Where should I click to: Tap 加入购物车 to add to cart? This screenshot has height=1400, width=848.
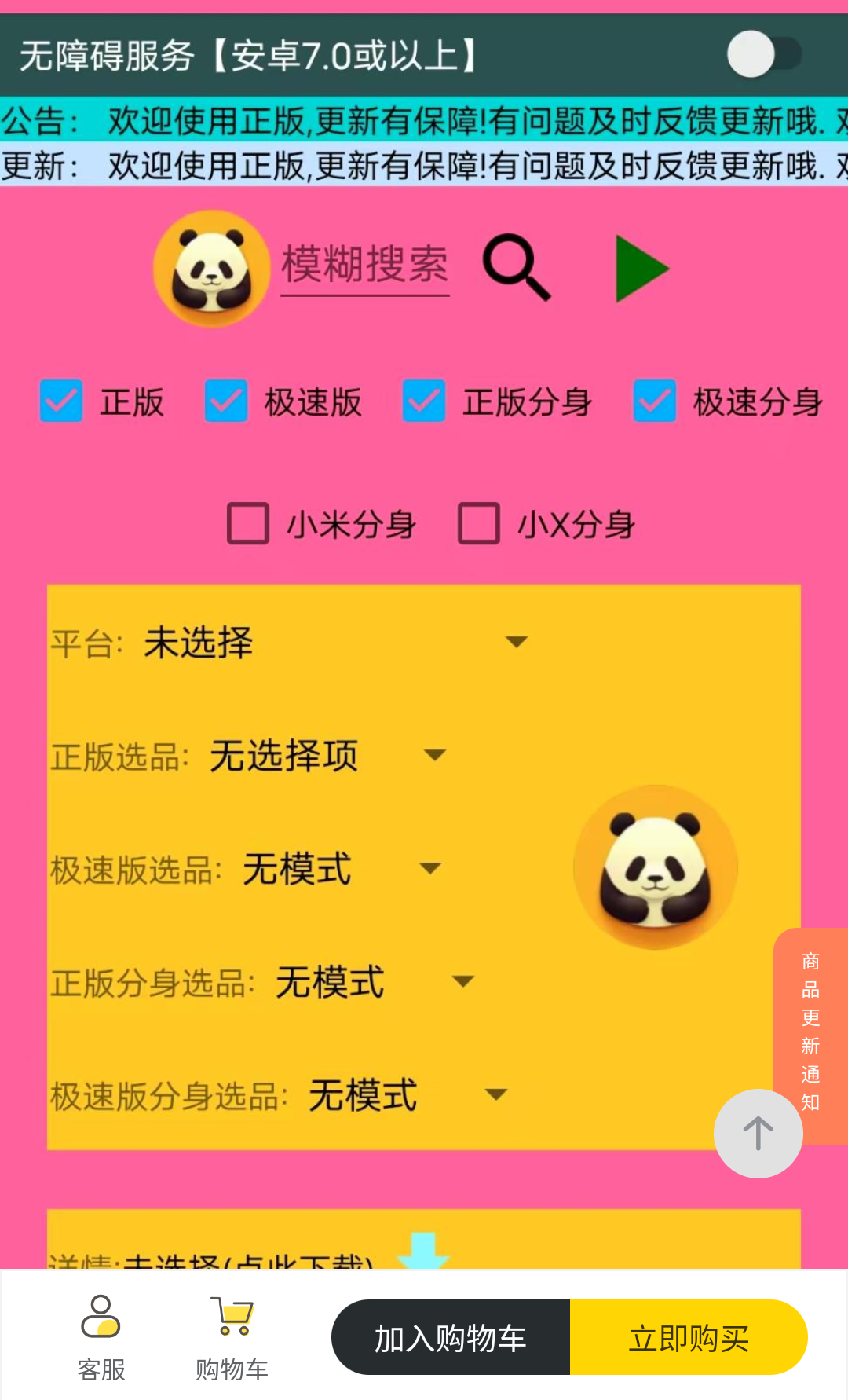tap(451, 1338)
